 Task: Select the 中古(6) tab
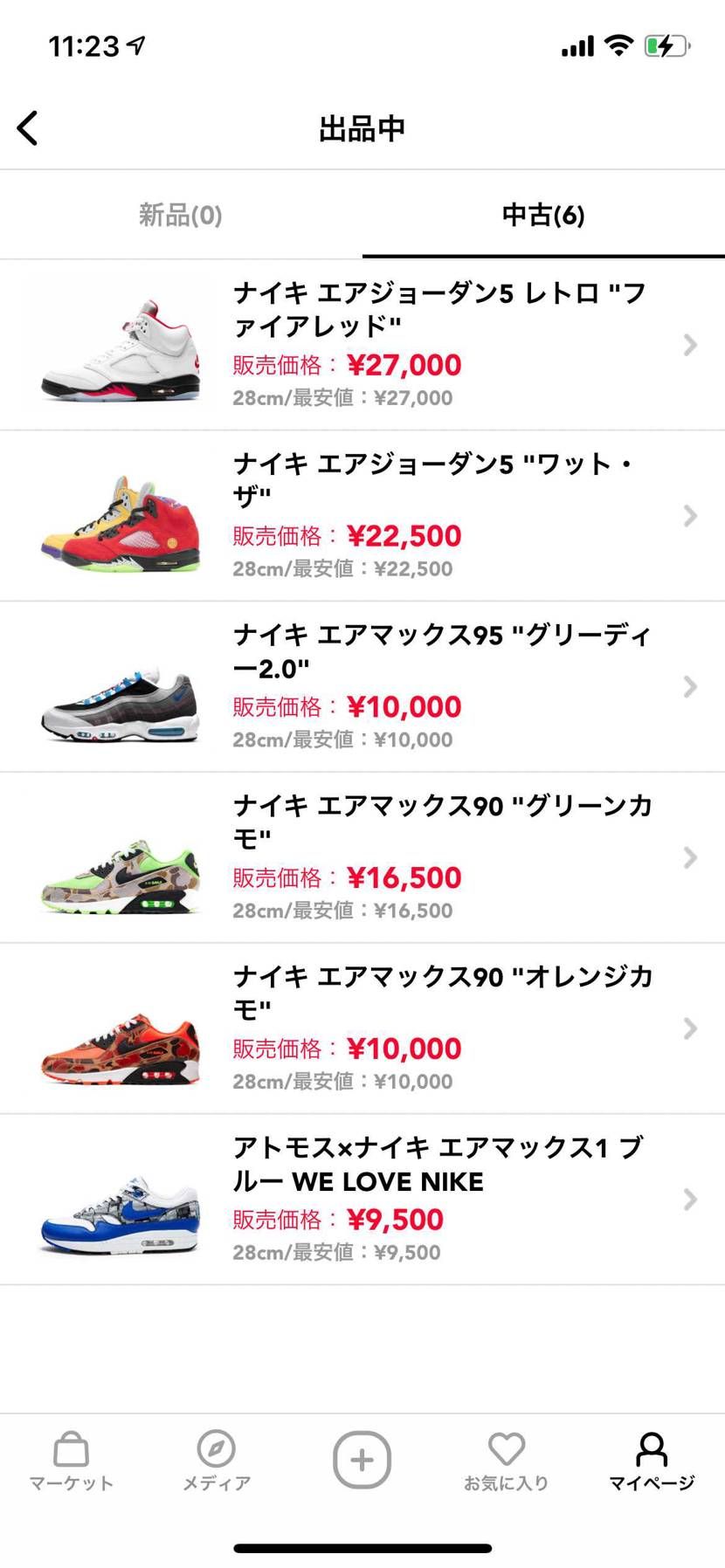[x=542, y=215]
